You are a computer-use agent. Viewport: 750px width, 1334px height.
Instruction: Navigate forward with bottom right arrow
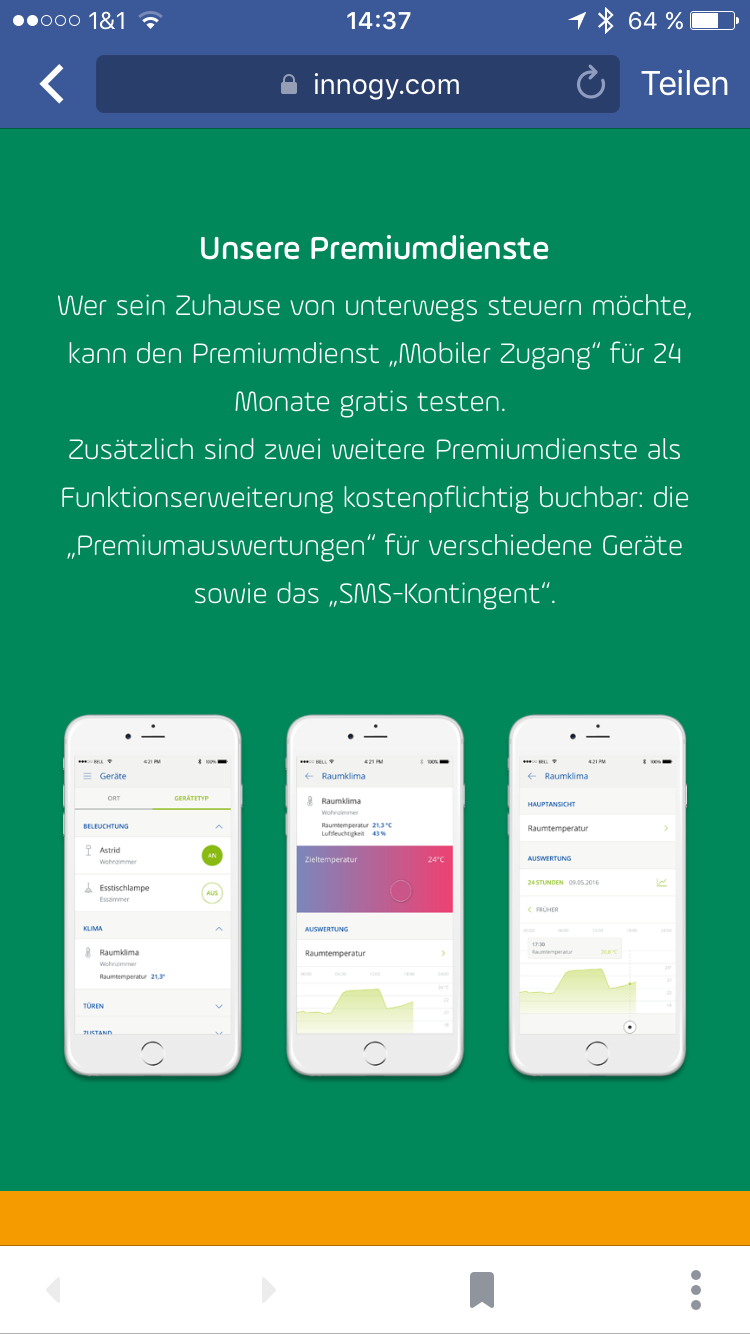point(268,1290)
